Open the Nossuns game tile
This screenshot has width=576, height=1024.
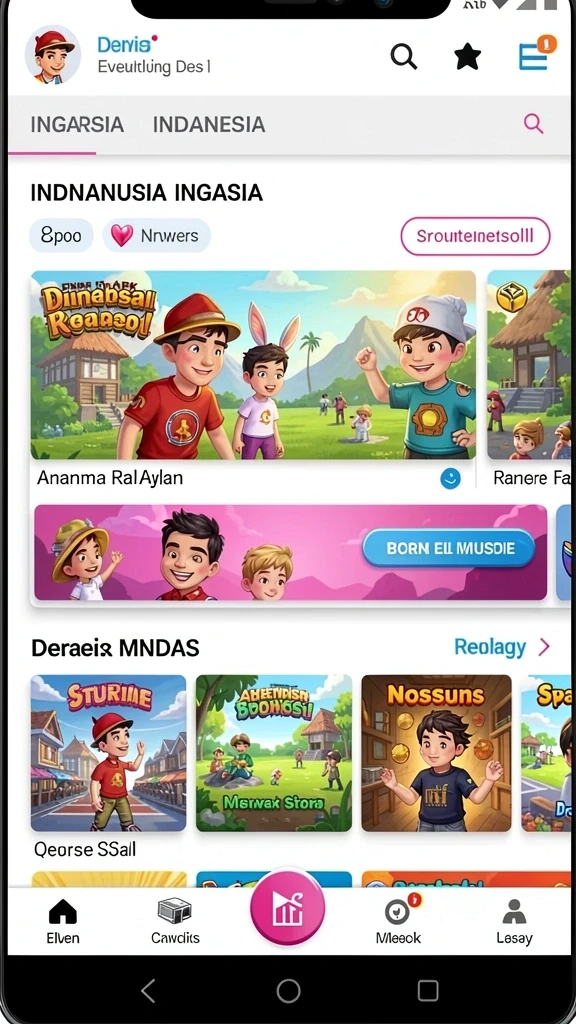coord(436,753)
